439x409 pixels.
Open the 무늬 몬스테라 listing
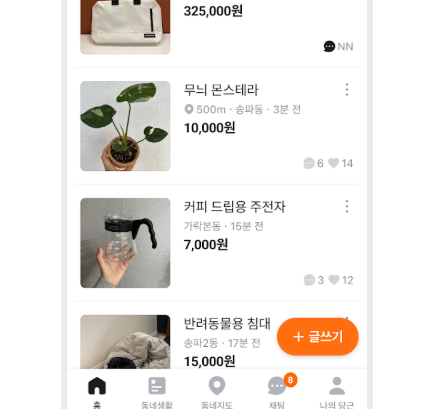coord(217,126)
